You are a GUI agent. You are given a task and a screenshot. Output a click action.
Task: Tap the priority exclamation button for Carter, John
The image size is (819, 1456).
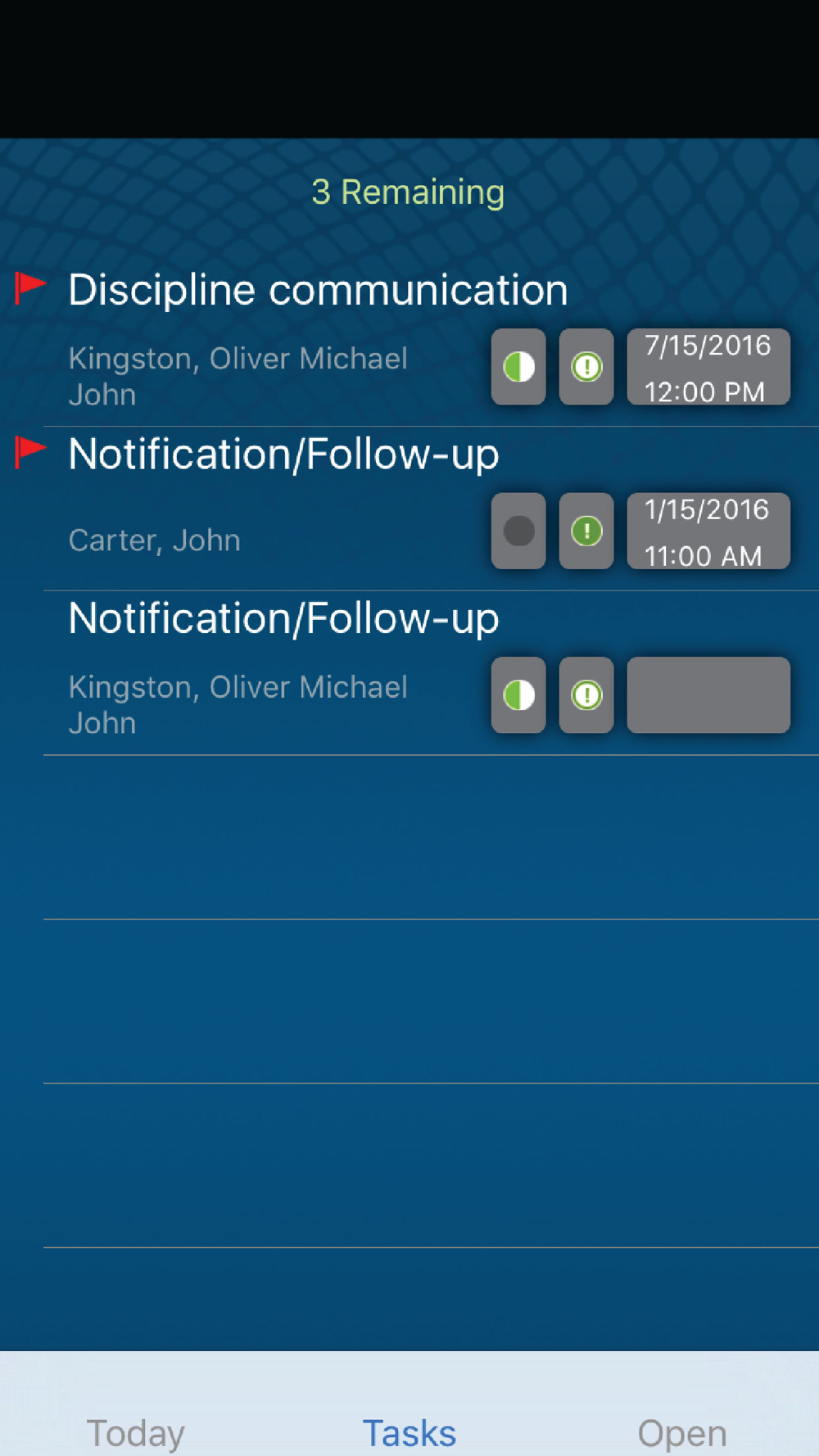tap(586, 531)
